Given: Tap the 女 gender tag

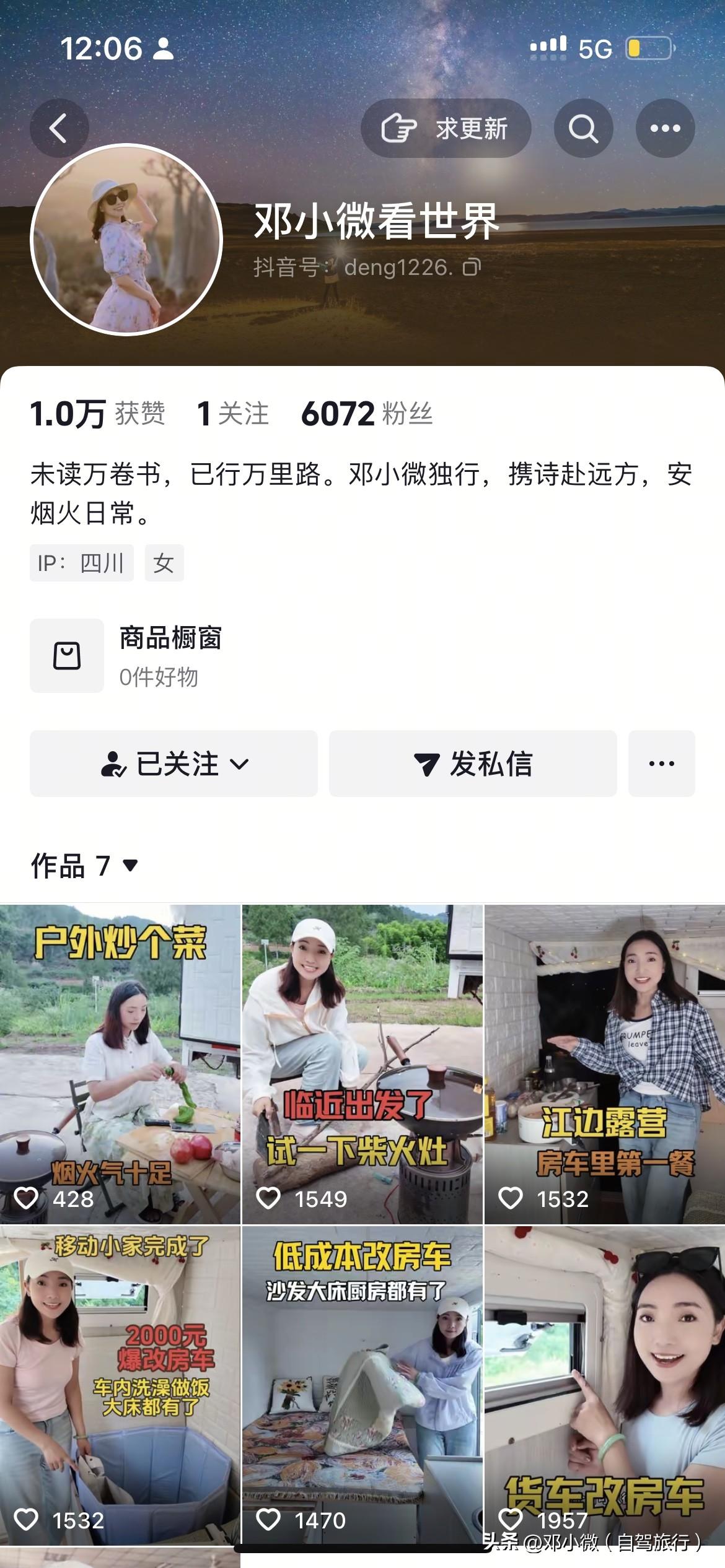Looking at the screenshot, I should pyautogui.click(x=164, y=563).
